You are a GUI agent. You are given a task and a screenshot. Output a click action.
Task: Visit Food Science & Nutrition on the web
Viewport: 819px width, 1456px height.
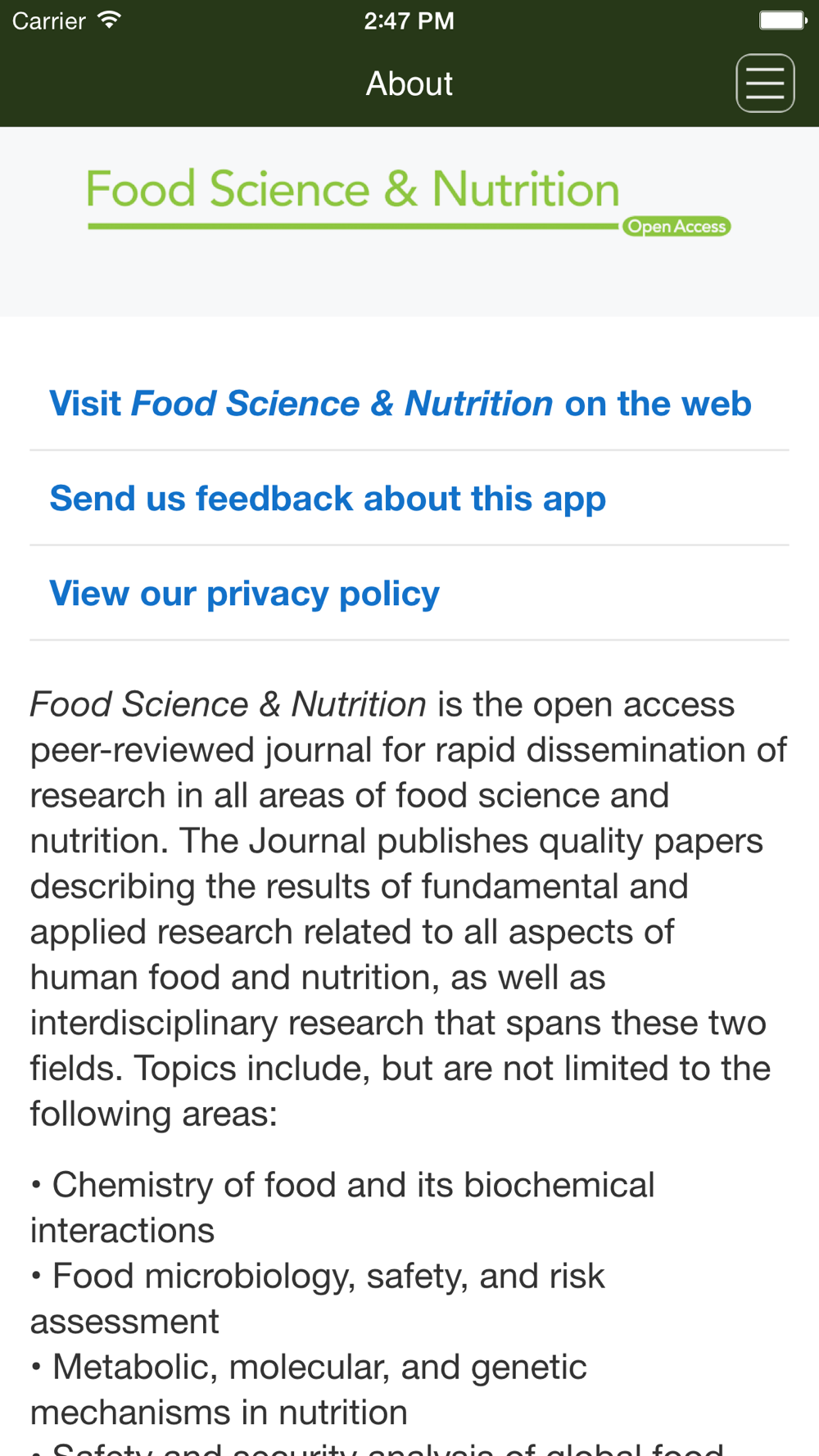(409, 404)
